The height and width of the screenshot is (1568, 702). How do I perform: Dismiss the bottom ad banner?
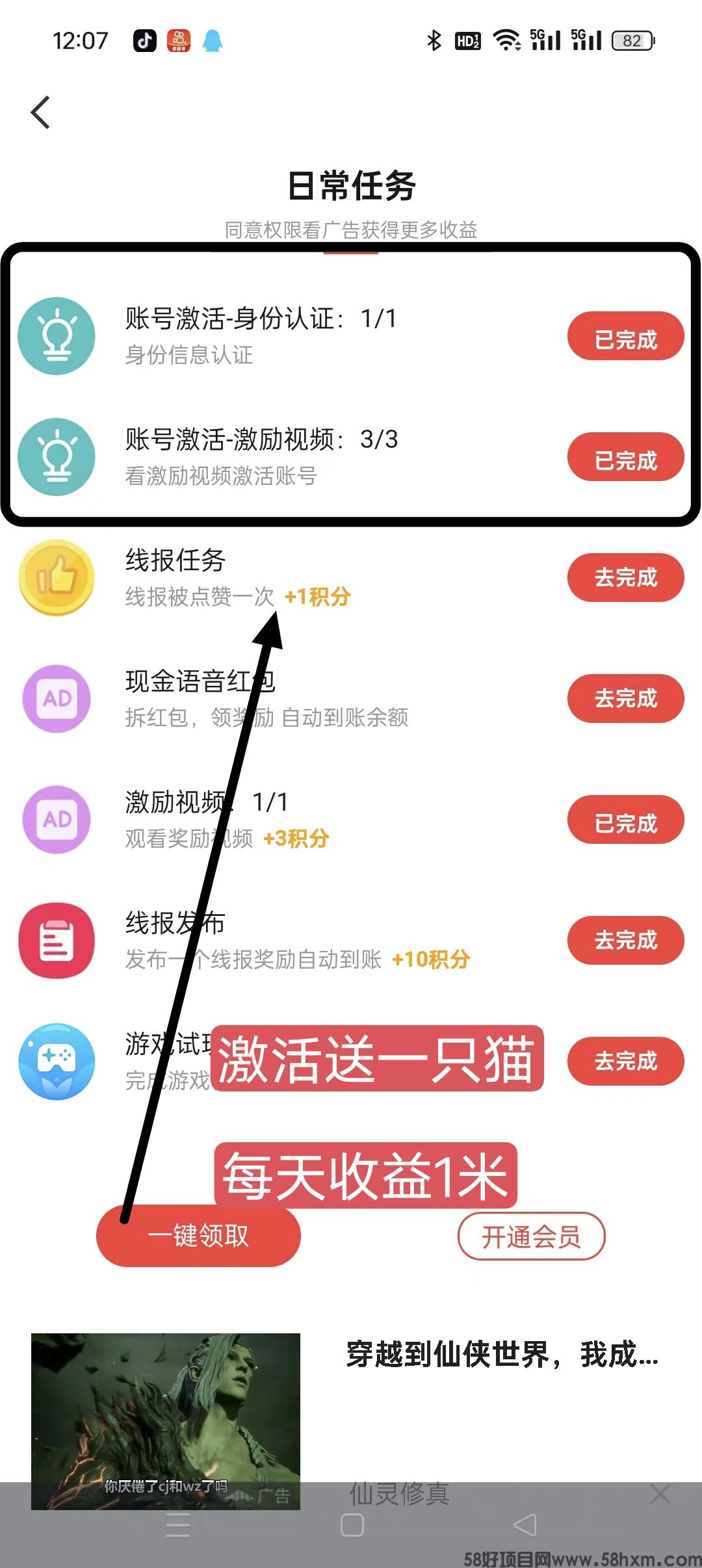coord(660,1494)
